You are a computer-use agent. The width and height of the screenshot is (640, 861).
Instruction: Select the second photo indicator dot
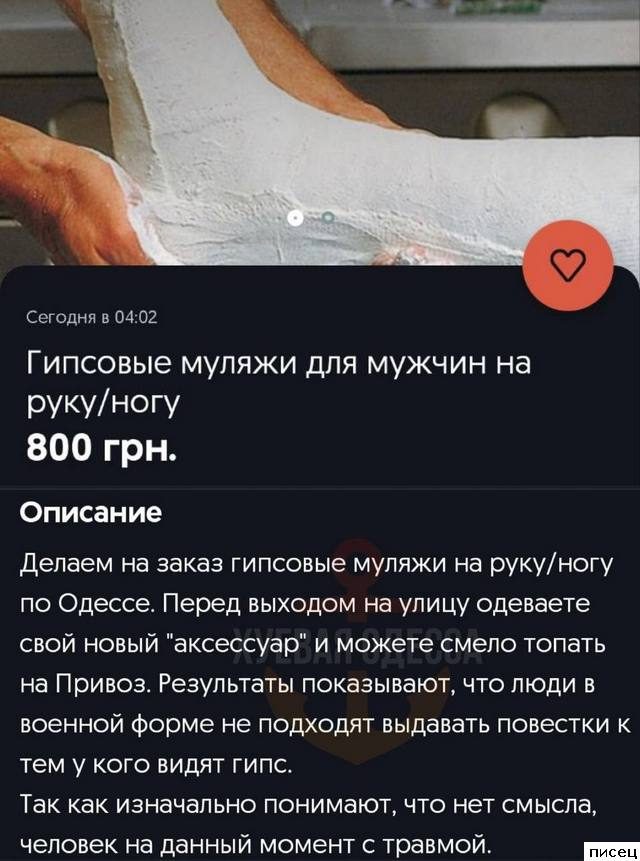point(327,217)
